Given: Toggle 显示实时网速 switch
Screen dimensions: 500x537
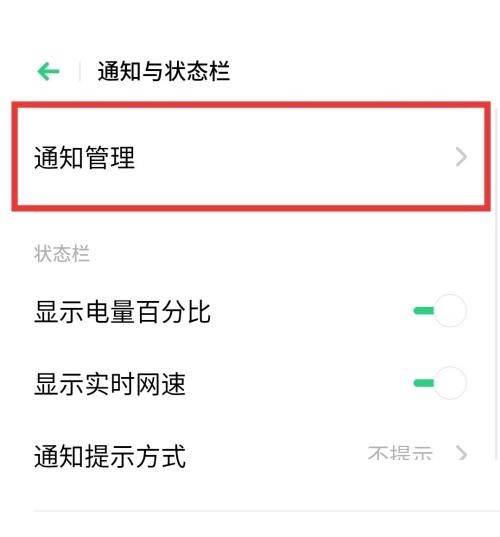Looking at the screenshot, I should point(440,383).
